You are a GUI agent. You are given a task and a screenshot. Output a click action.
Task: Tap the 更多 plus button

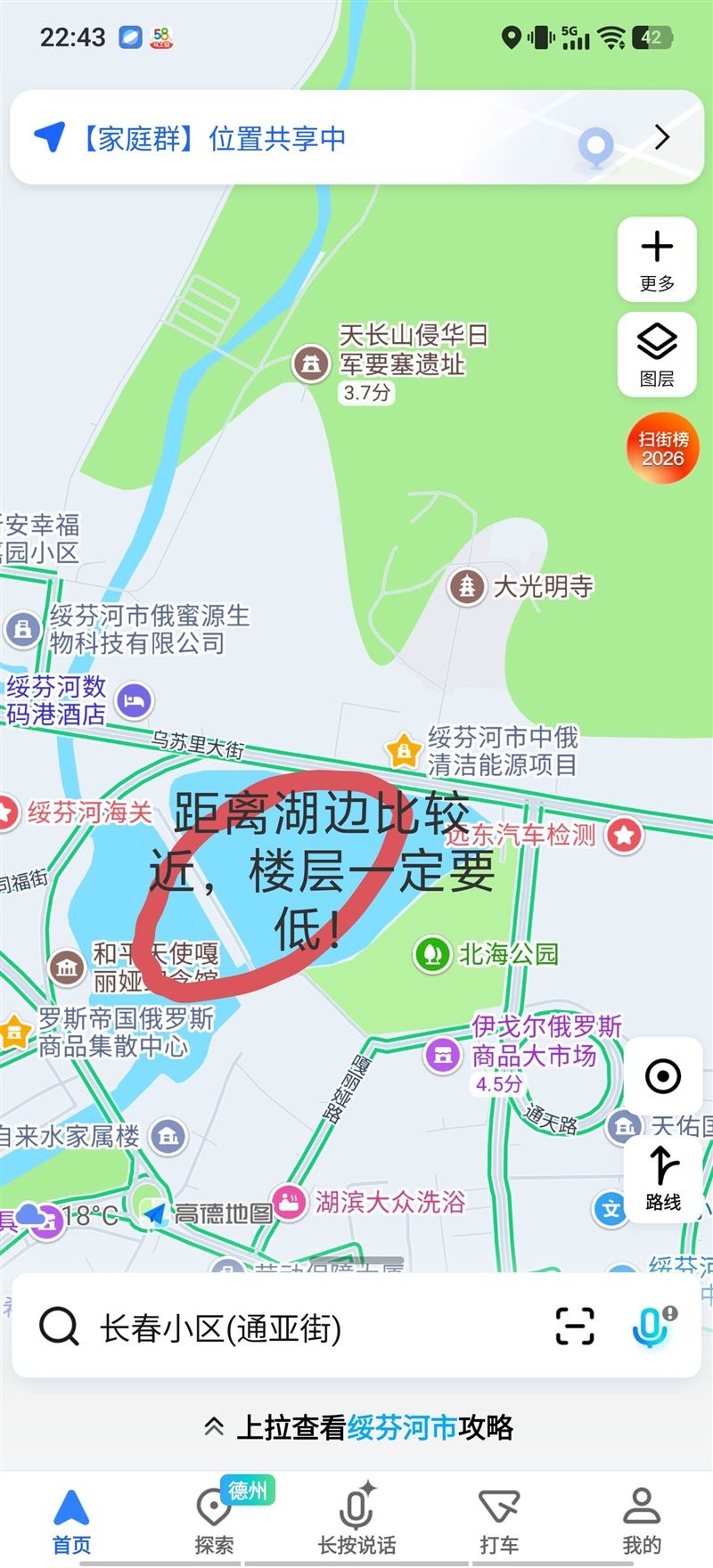[x=657, y=259]
